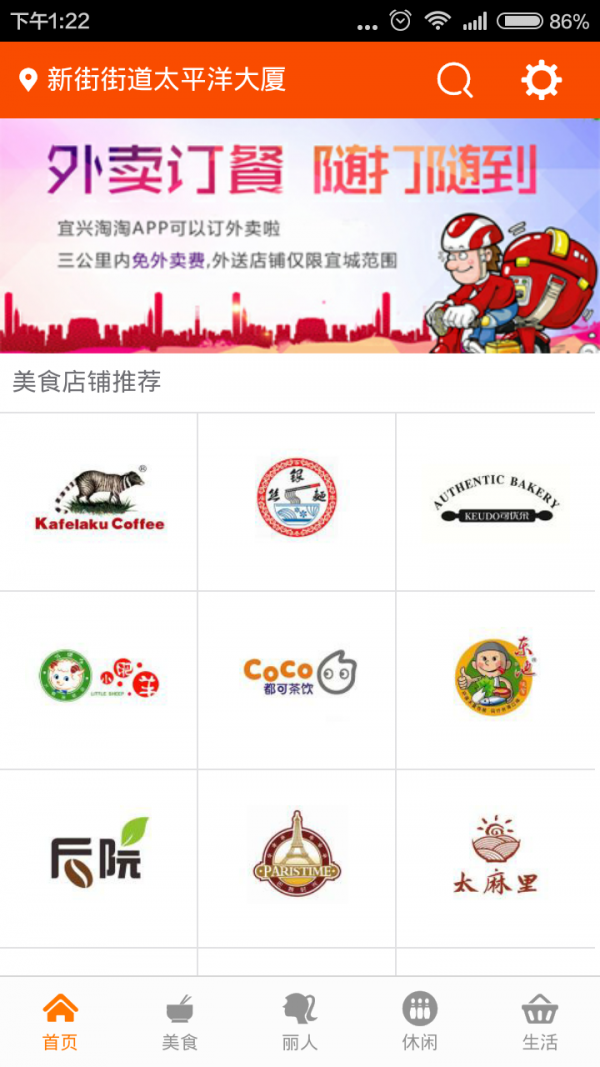This screenshot has height=1067, width=600.
Task: Go to the 首页 tab
Action: click(x=60, y=1022)
